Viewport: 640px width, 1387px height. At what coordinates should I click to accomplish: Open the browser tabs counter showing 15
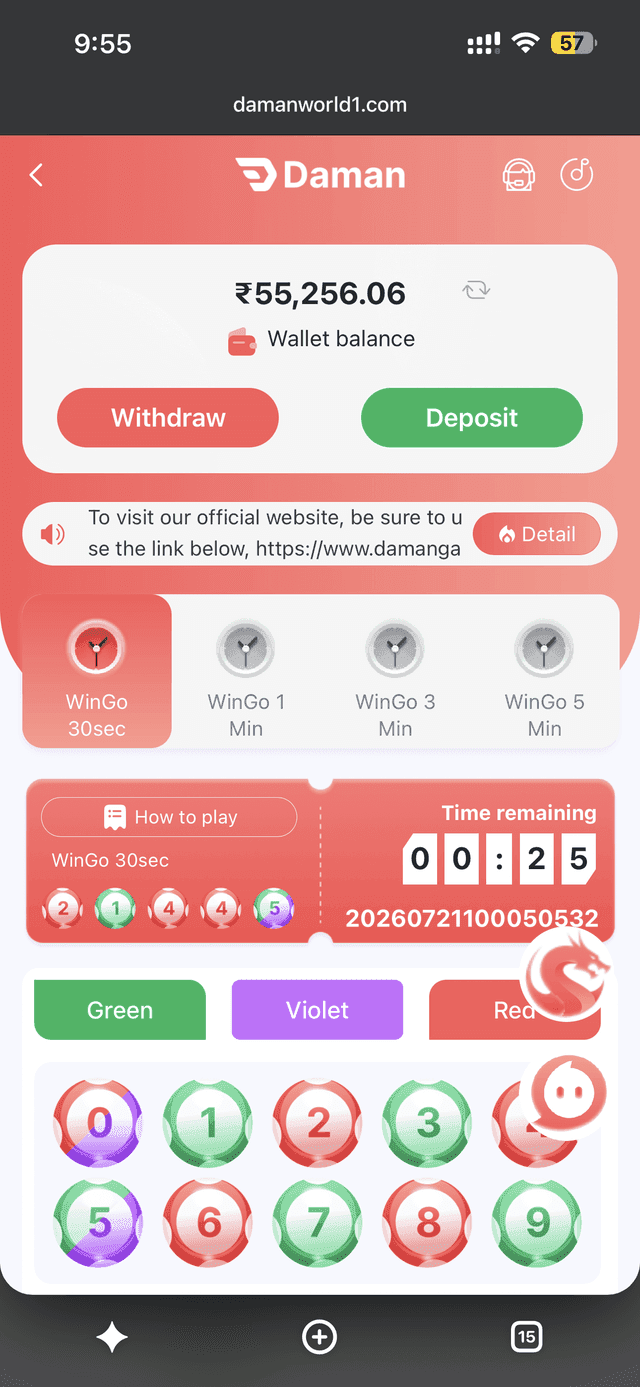(526, 1336)
